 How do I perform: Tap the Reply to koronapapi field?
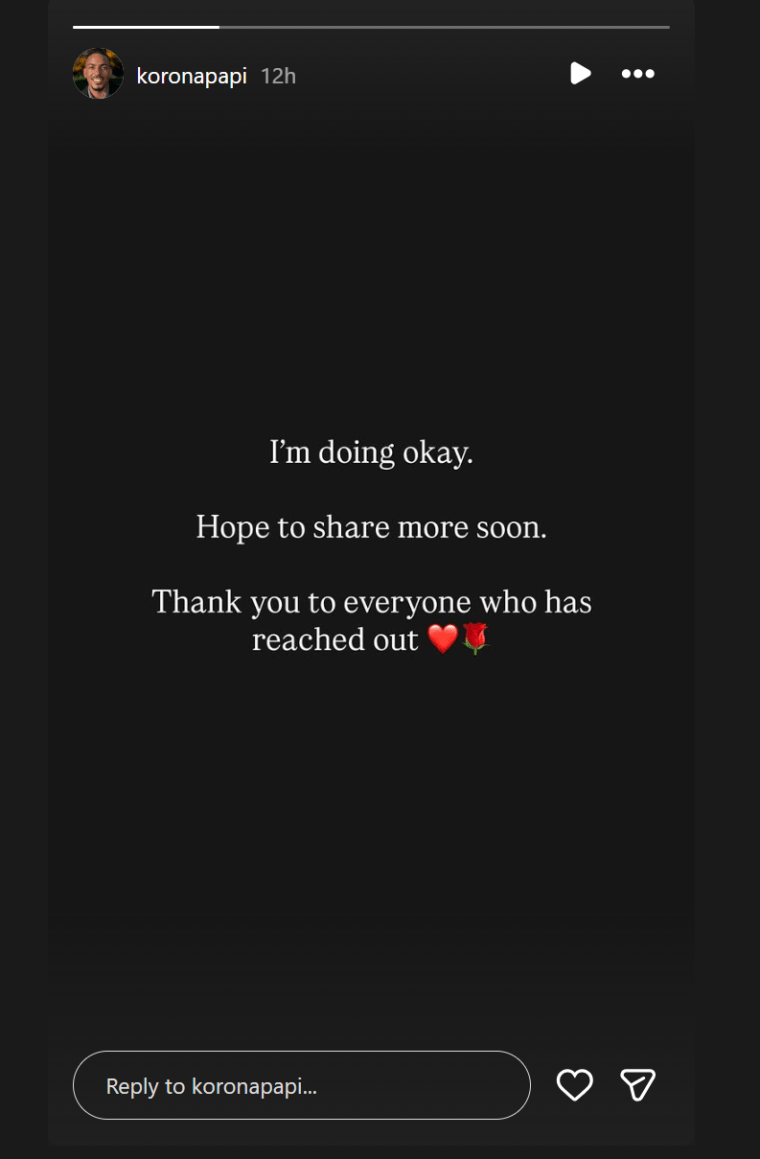click(x=301, y=1085)
